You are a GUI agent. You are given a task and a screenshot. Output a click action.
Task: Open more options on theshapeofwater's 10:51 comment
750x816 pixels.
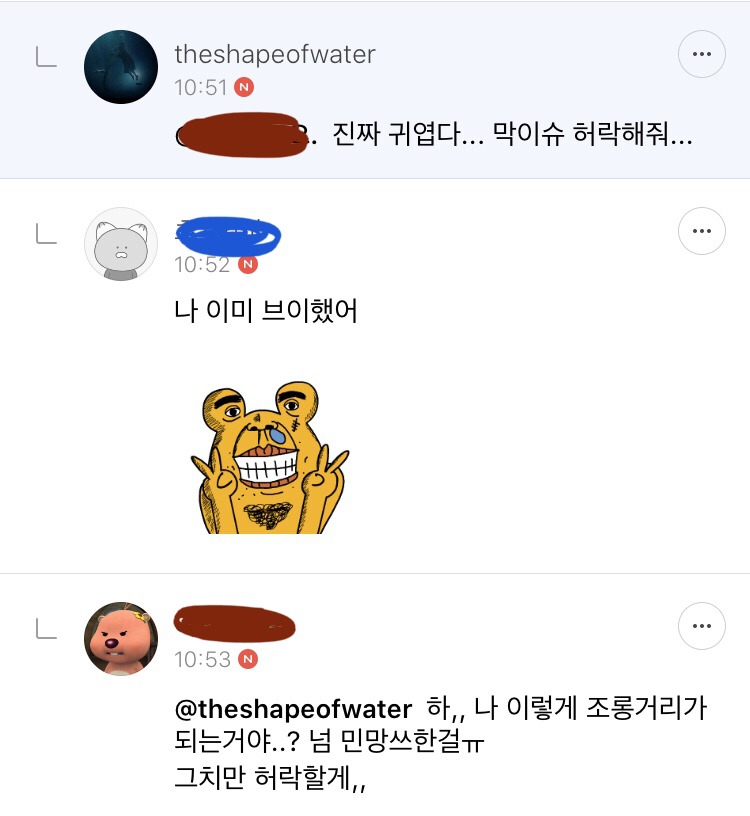[x=702, y=54]
